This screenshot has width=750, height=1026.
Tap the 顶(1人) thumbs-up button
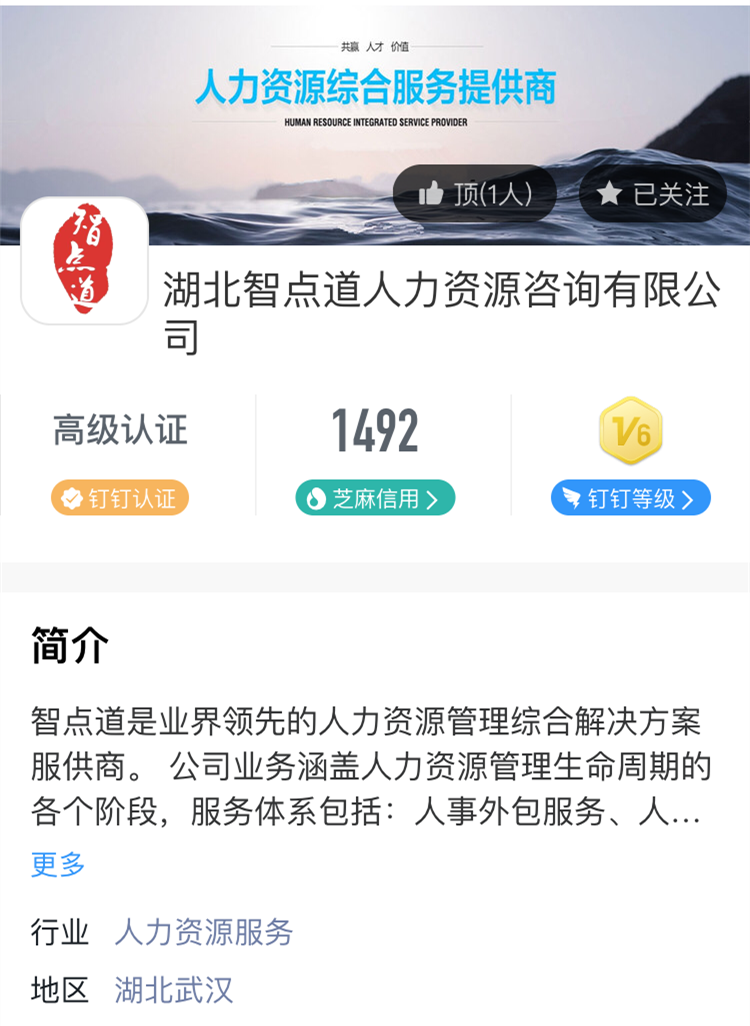coord(474,194)
